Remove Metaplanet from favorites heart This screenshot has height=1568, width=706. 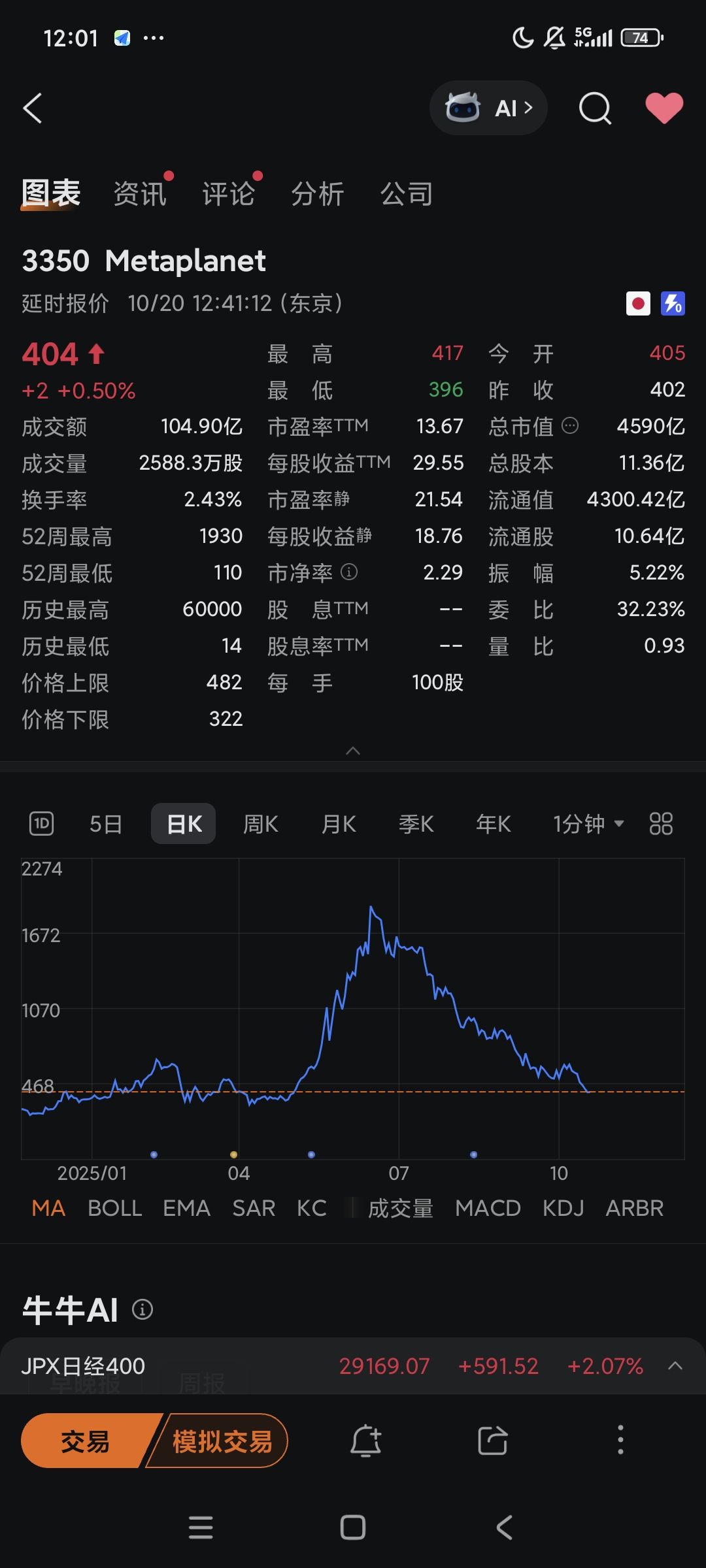[664, 108]
